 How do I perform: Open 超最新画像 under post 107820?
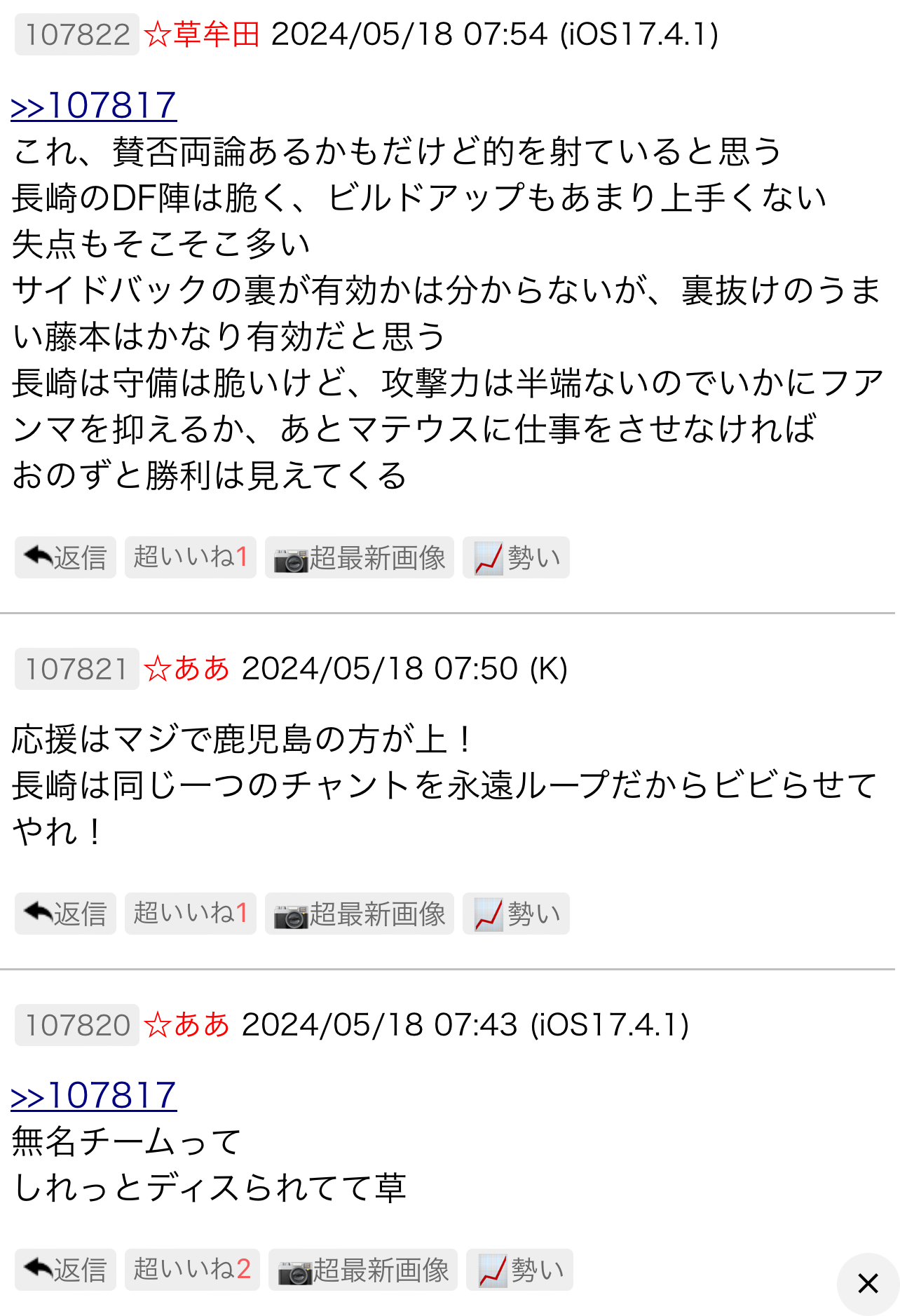(362, 1270)
